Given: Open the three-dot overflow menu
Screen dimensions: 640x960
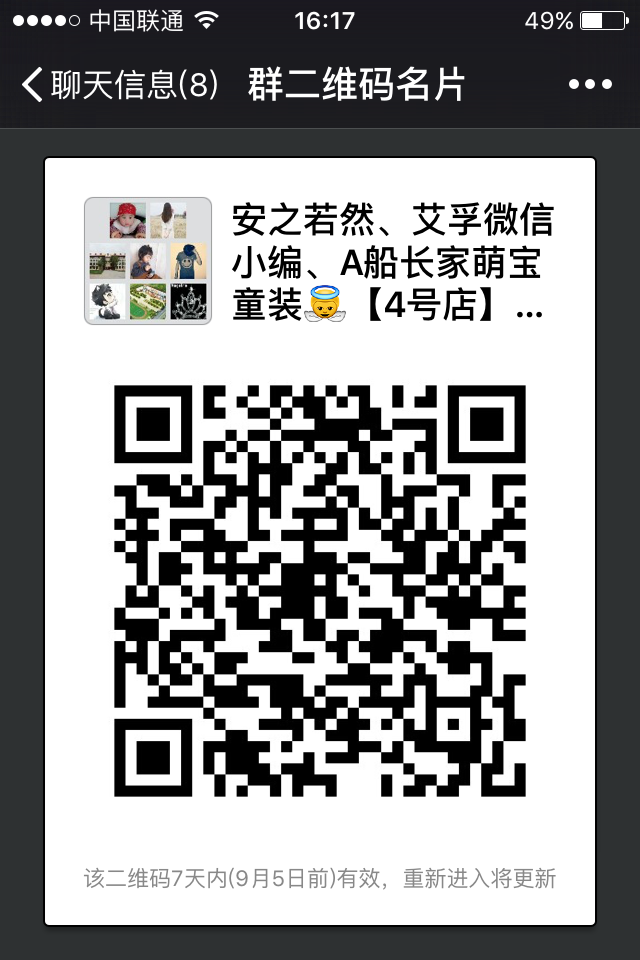Looking at the screenshot, I should click(x=590, y=85).
